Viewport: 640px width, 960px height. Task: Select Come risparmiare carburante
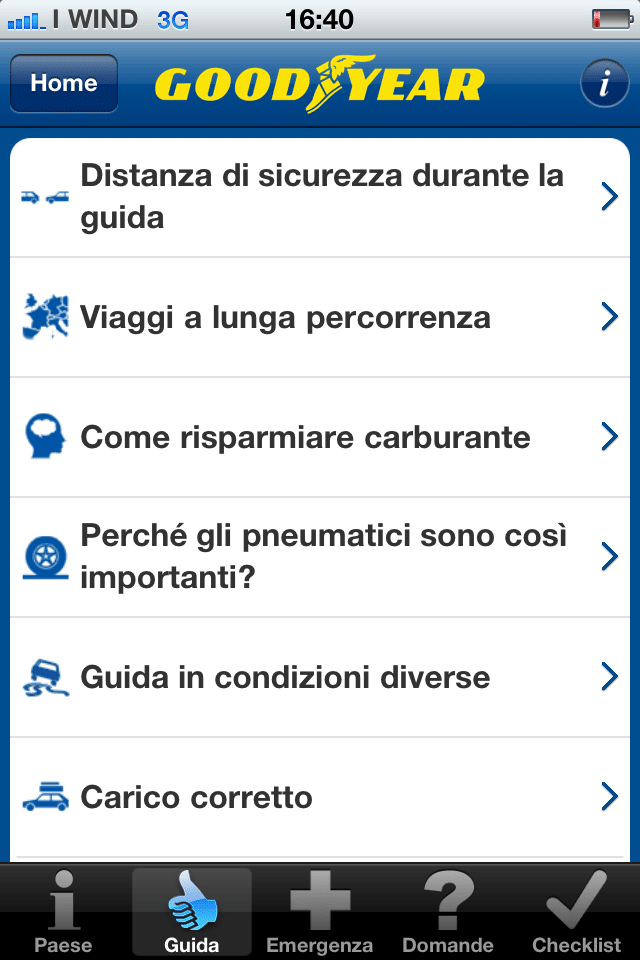(x=320, y=438)
